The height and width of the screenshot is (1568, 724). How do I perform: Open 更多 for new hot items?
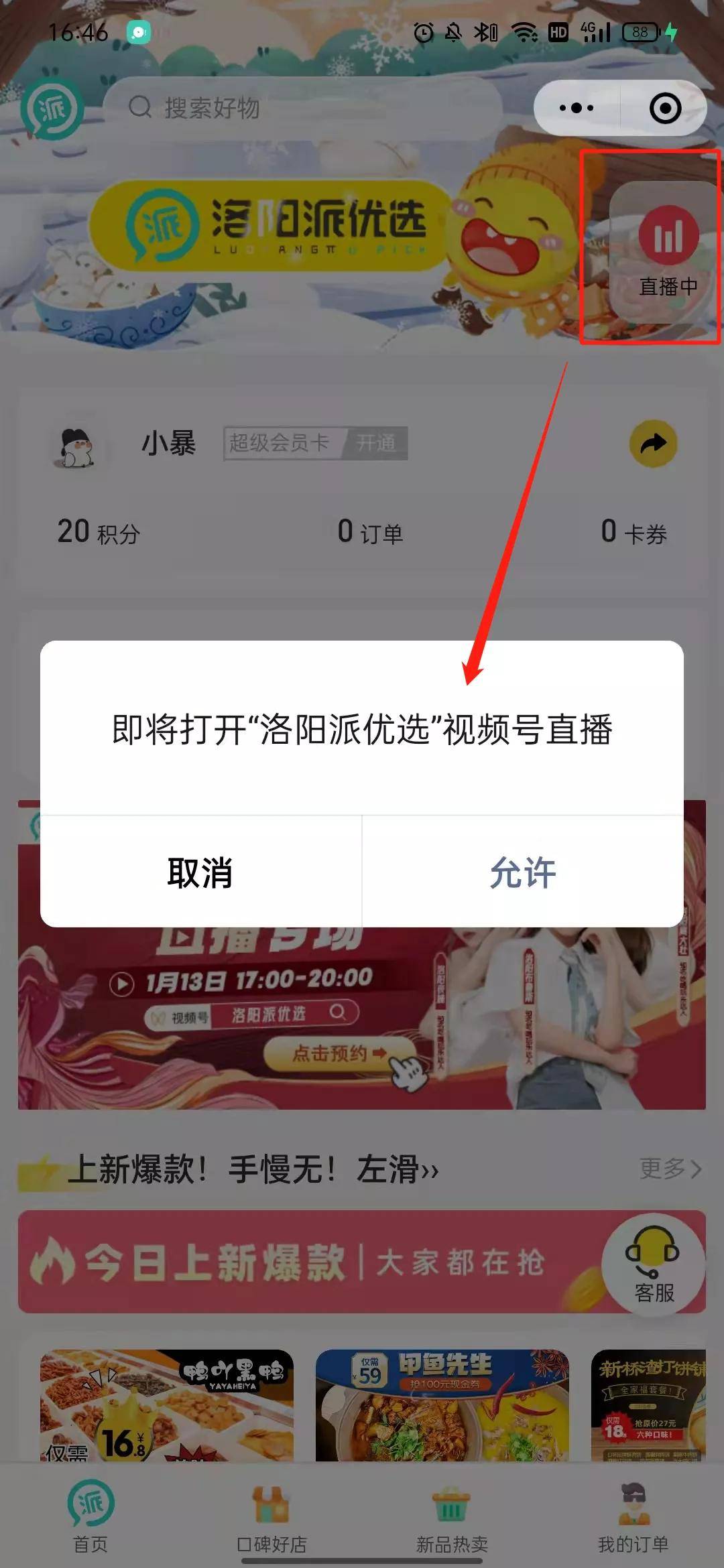(670, 1169)
